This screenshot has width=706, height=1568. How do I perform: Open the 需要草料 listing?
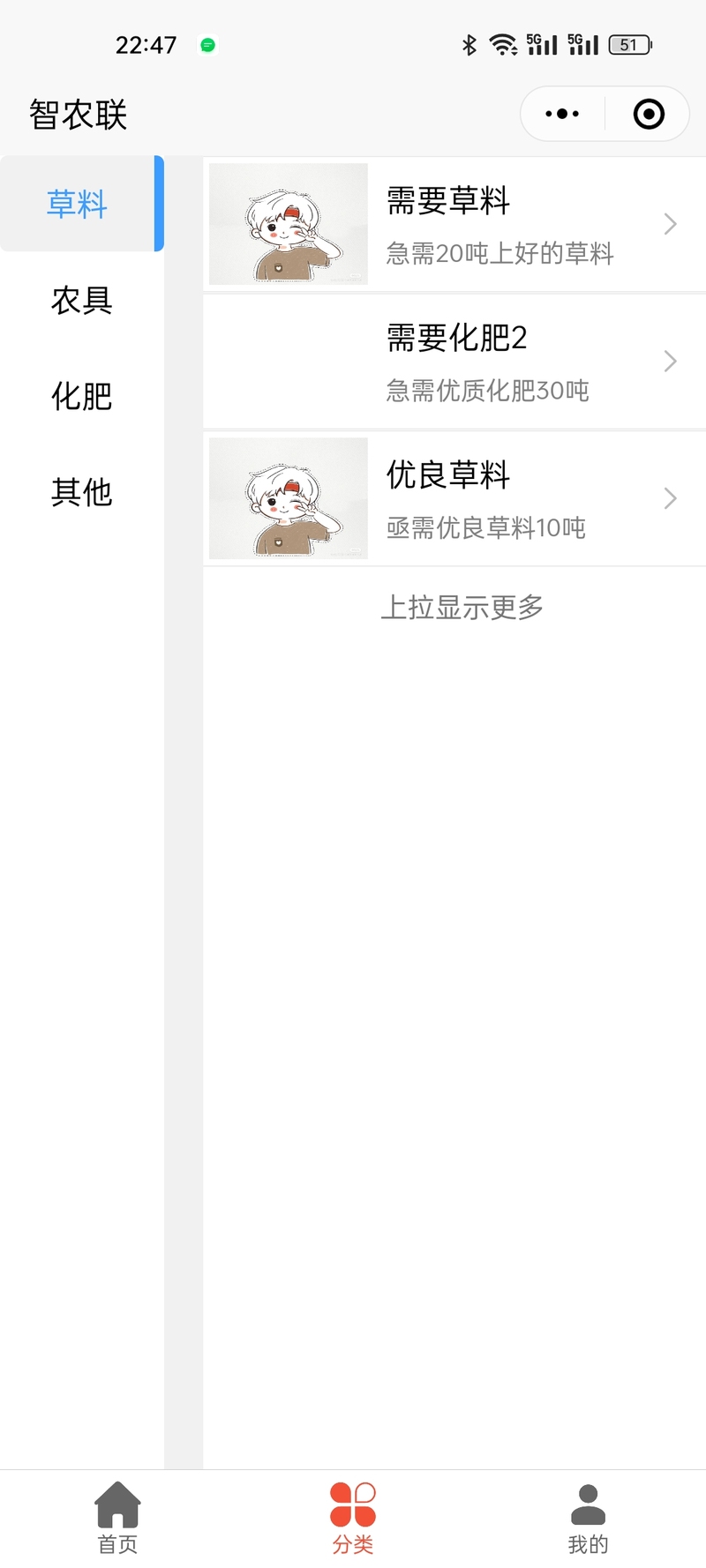[x=454, y=224]
